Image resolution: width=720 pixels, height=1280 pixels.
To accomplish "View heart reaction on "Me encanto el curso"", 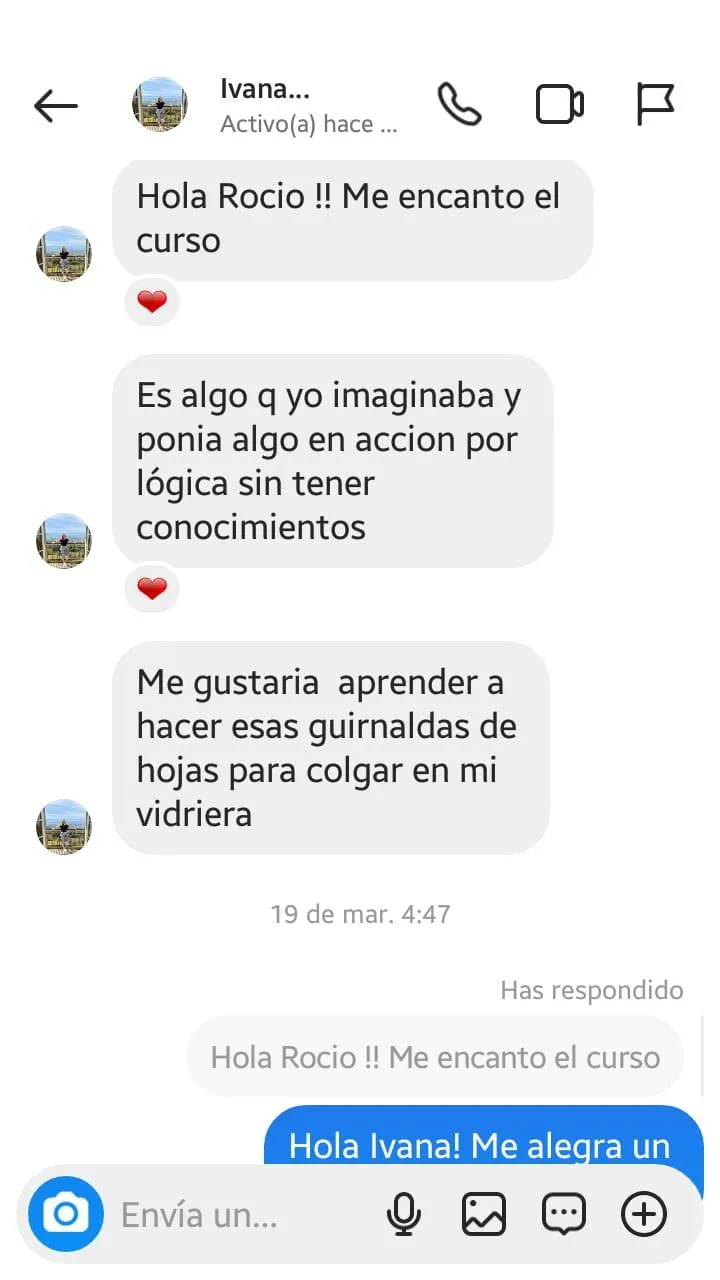I will coord(152,302).
